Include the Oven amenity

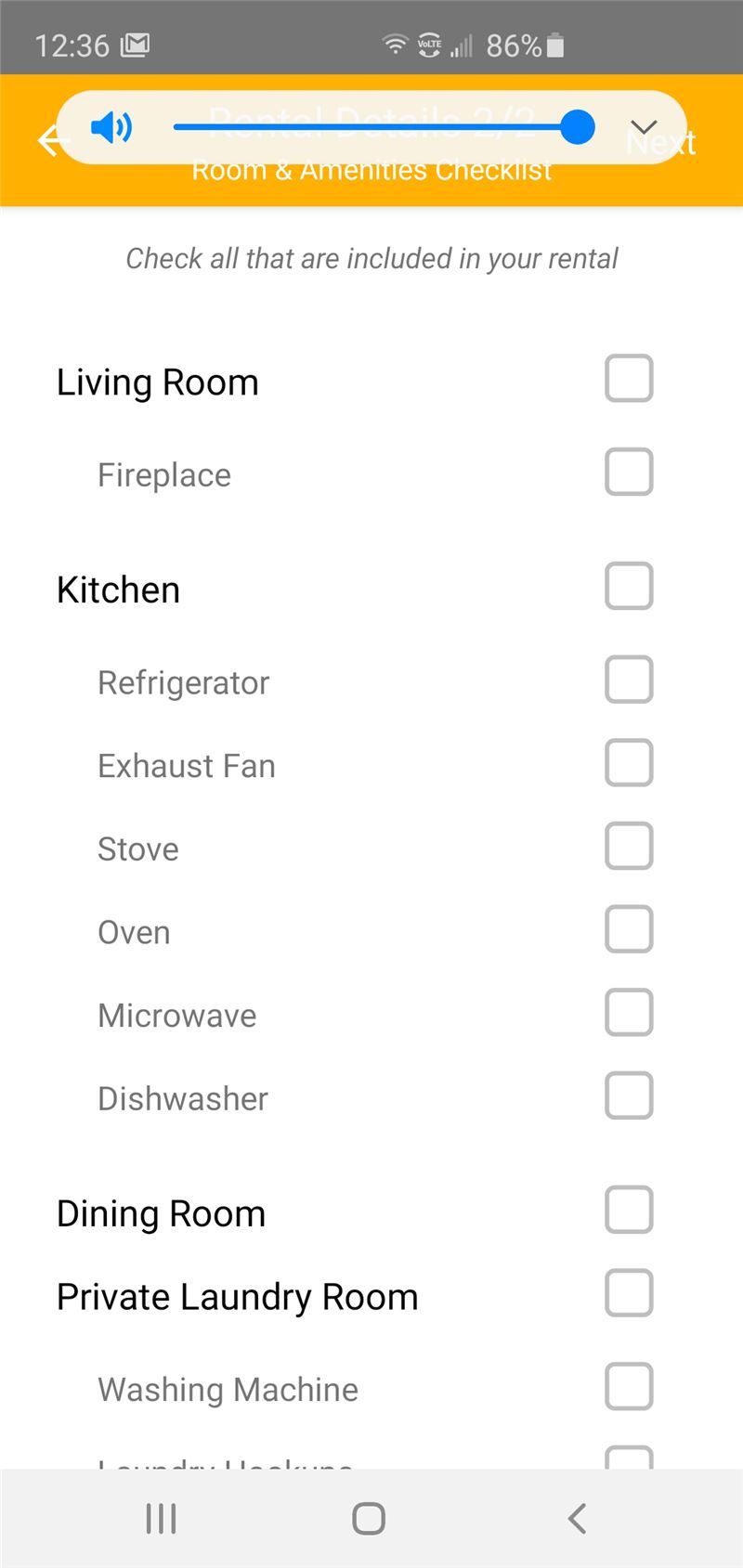pos(629,929)
